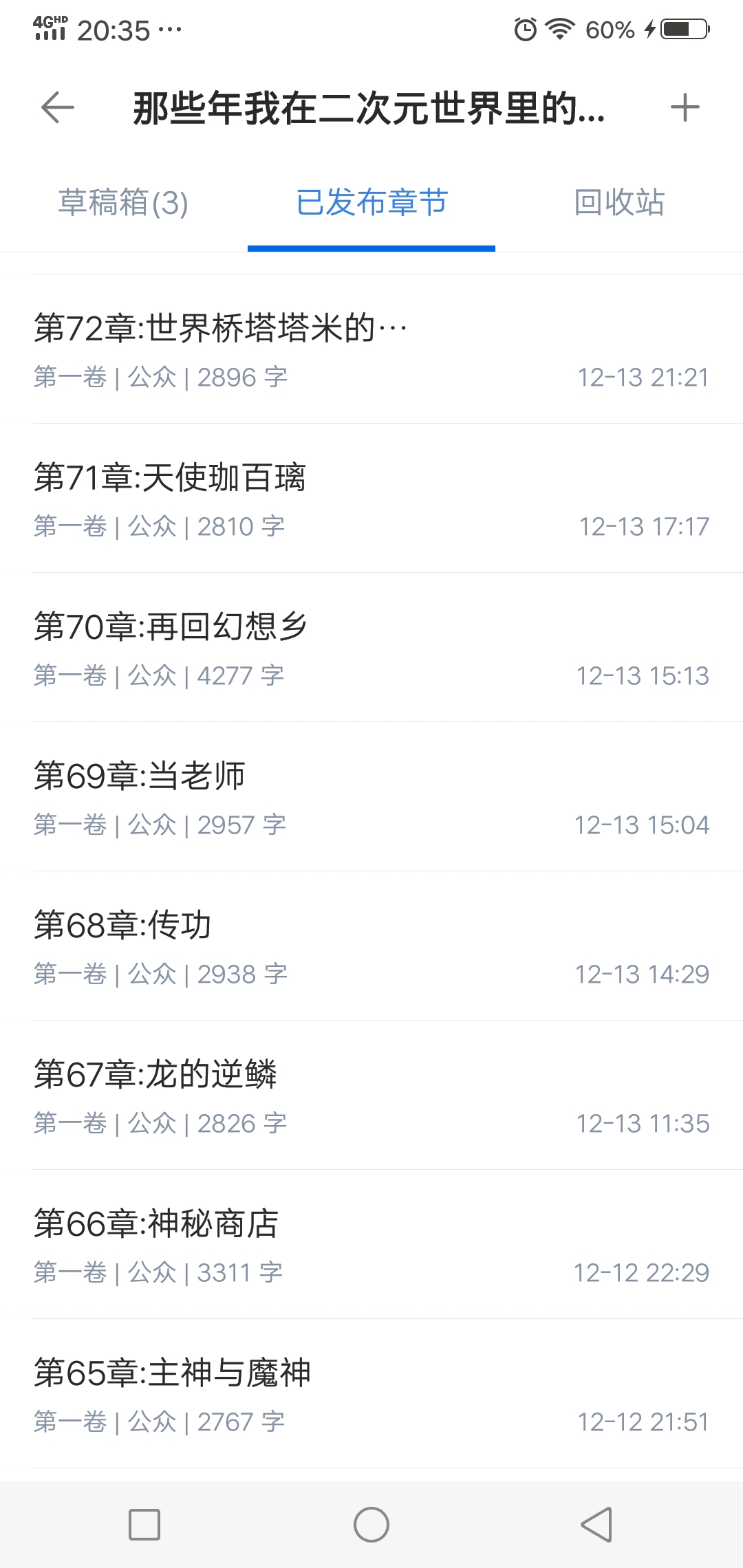Open 第65章:主神与魔神

coord(371,1394)
